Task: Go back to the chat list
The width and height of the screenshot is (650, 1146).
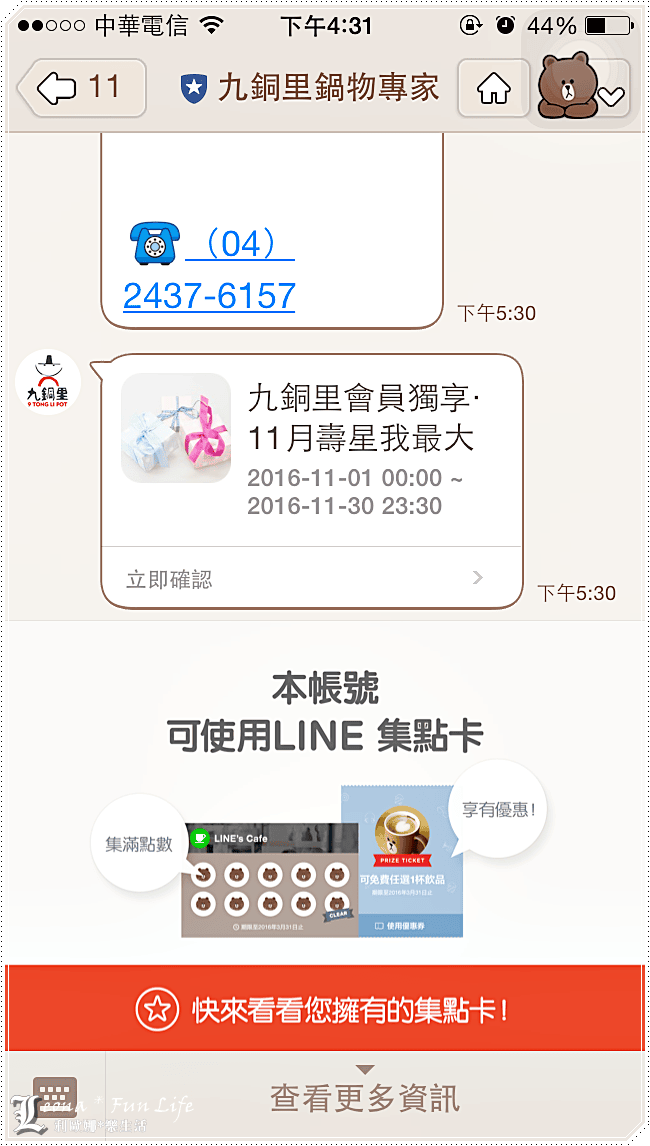Action: (82, 88)
